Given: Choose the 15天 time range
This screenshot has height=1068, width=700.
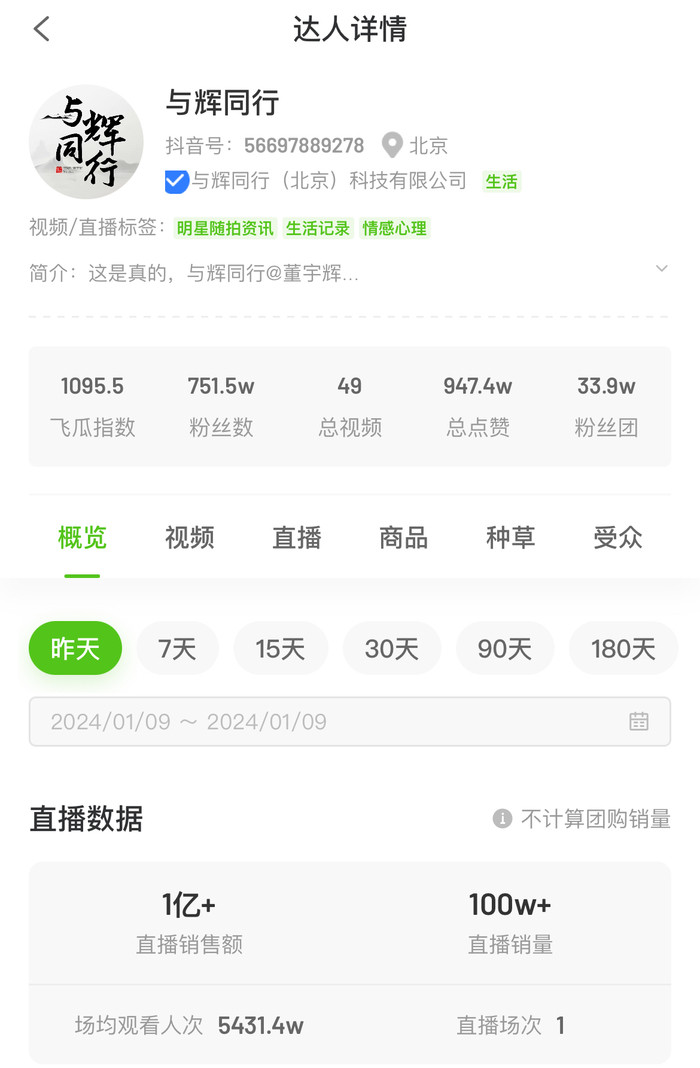Looking at the screenshot, I should tap(280, 648).
